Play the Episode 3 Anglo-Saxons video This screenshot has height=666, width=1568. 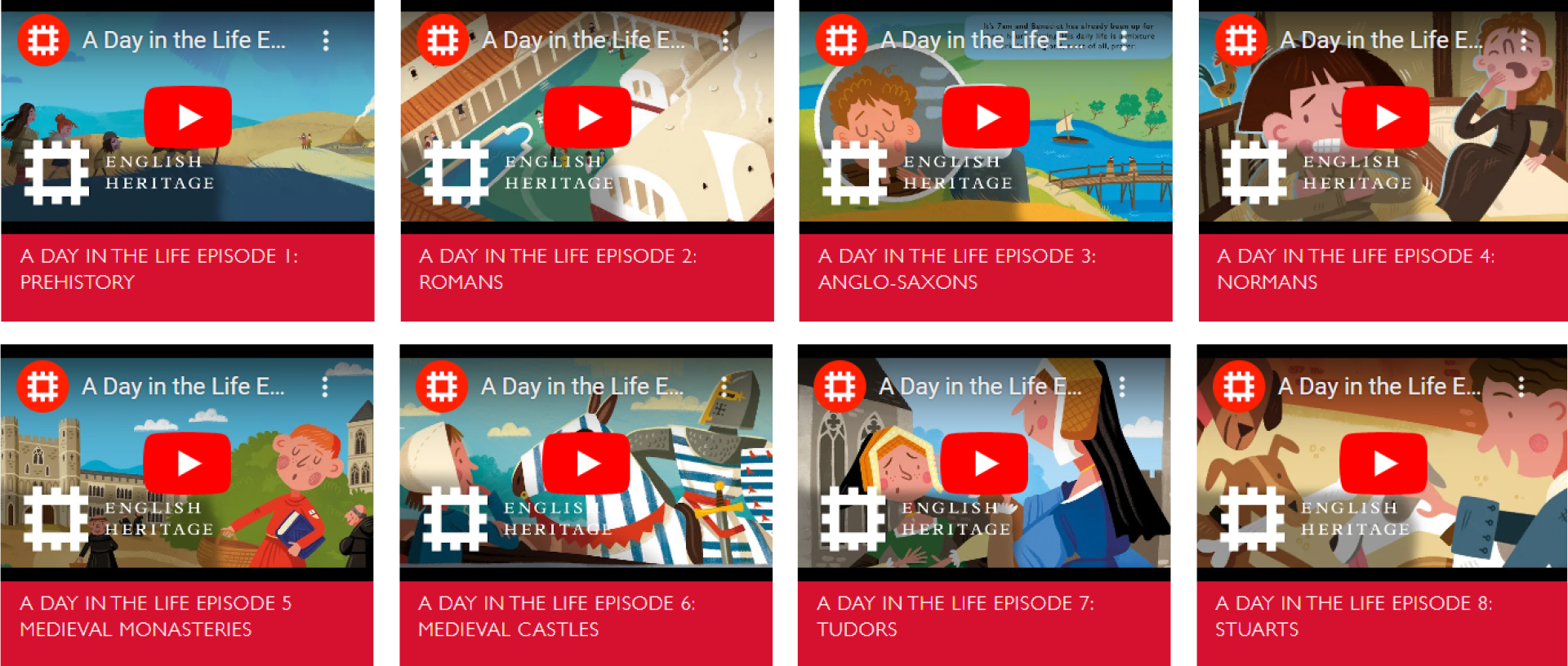pyautogui.click(x=986, y=117)
